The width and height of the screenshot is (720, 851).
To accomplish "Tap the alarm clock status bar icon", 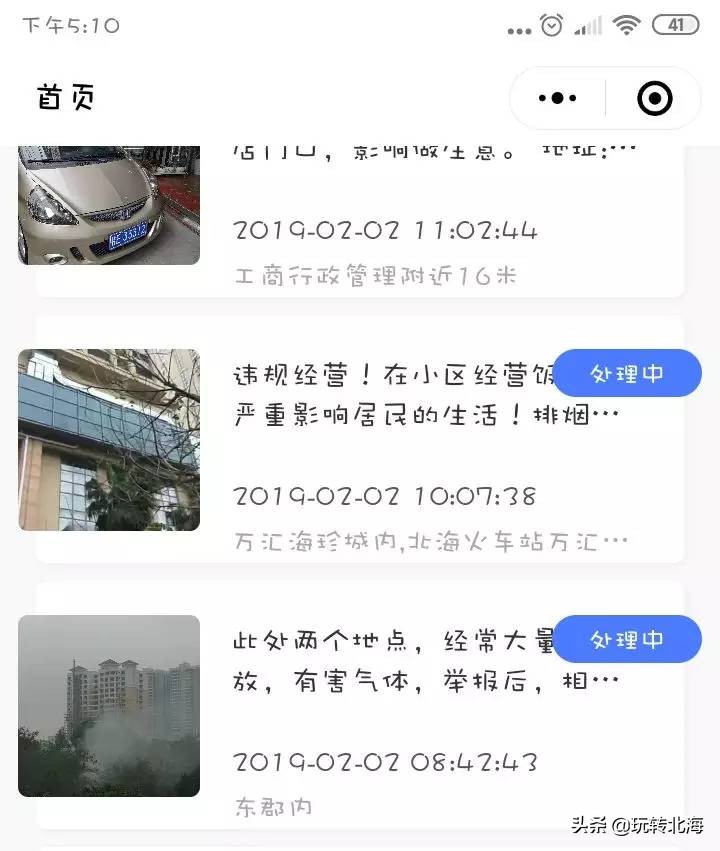I will coord(549,25).
